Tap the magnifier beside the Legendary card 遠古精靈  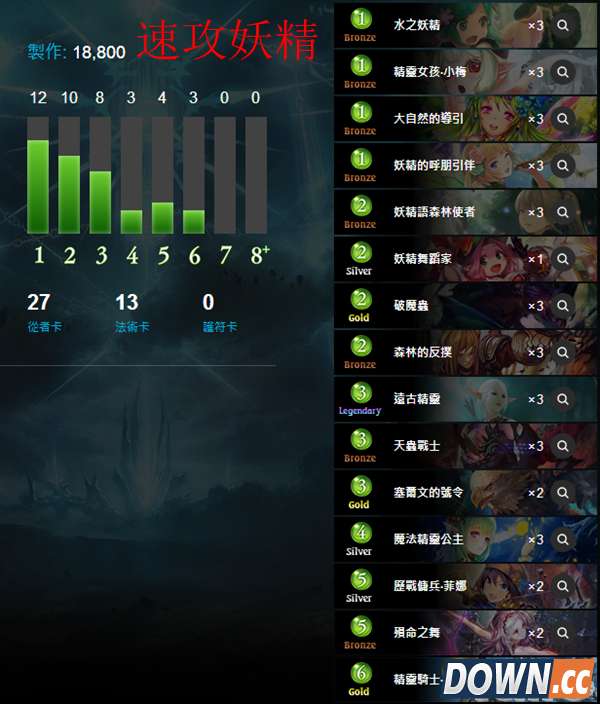coord(564,399)
